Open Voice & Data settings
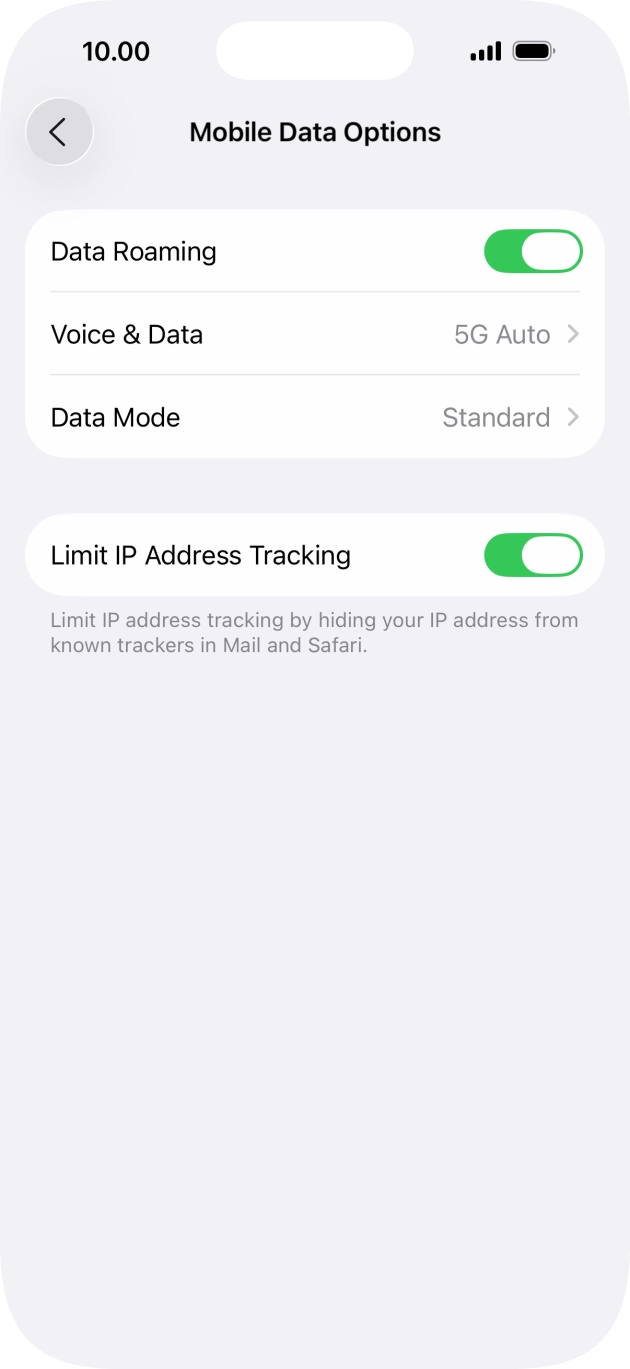 click(x=315, y=334)
